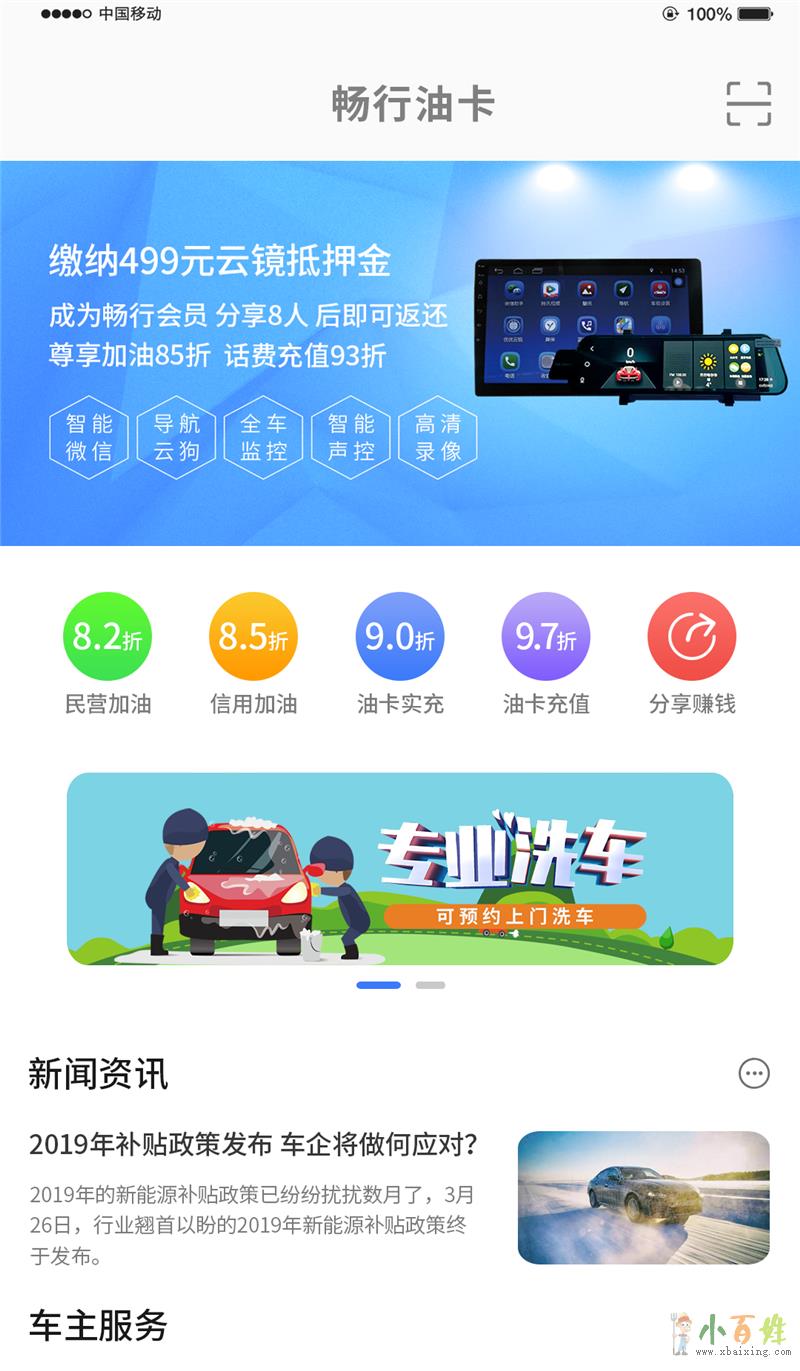
Task: Open the 专业洗车 car wash banner
Action: pyautogui.click(x=400, y=868)
